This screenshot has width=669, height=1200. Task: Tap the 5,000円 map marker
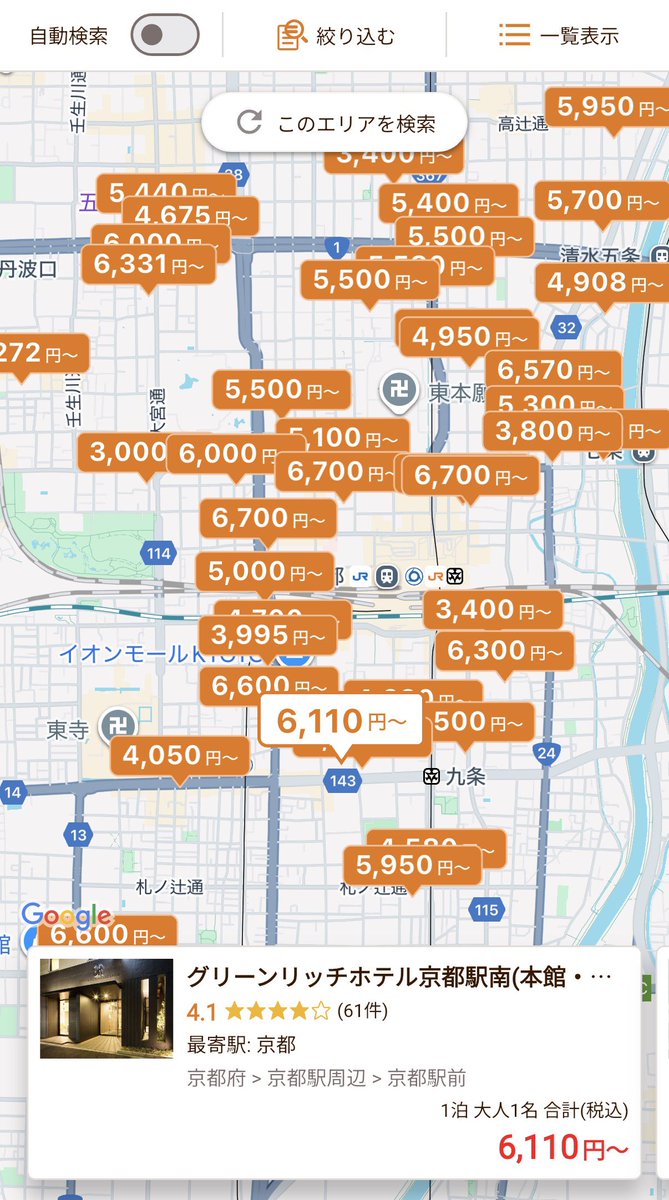coord(264,572)
